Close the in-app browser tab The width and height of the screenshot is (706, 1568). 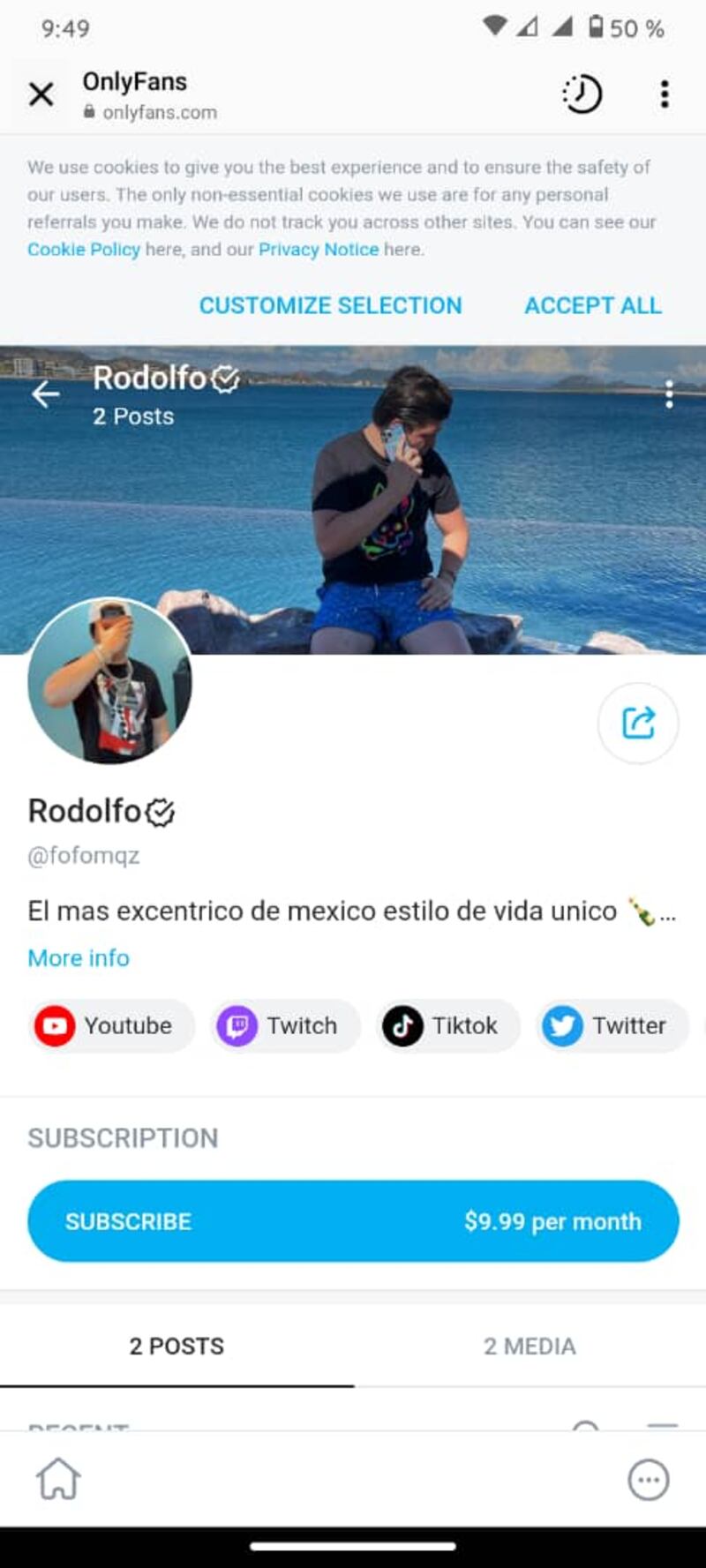(41, 94)
